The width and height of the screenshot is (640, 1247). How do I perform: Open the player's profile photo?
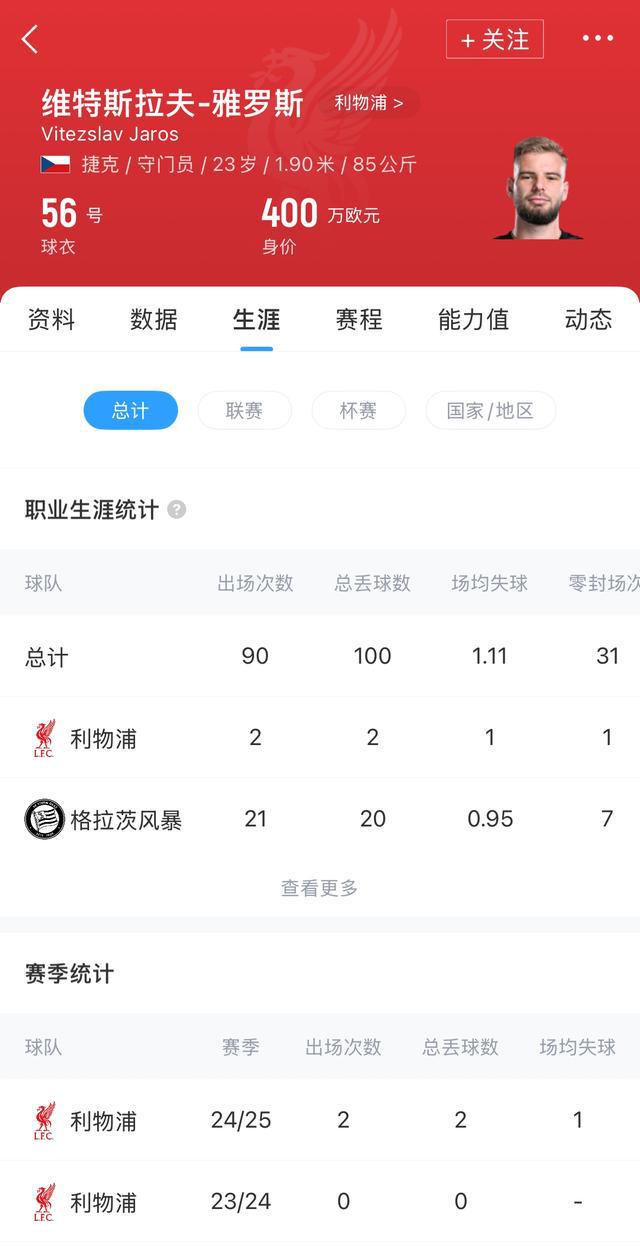click(538, 189)
